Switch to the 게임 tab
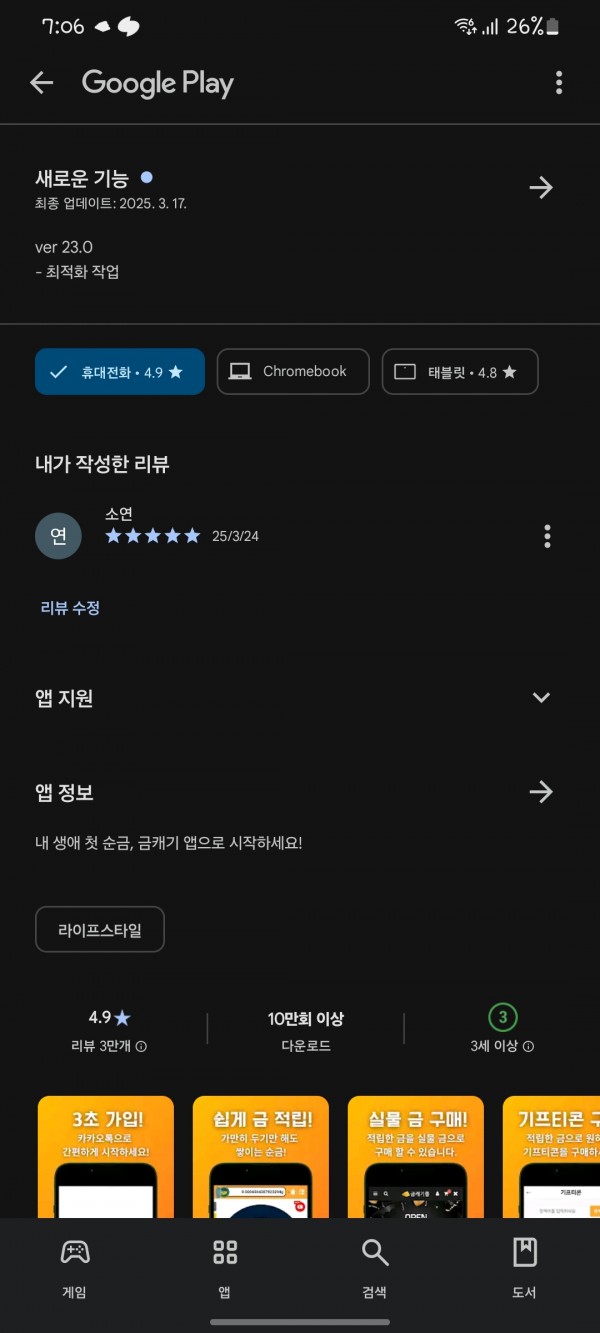Viewport: 600px width, 1333px height. tap(74, 1267)
